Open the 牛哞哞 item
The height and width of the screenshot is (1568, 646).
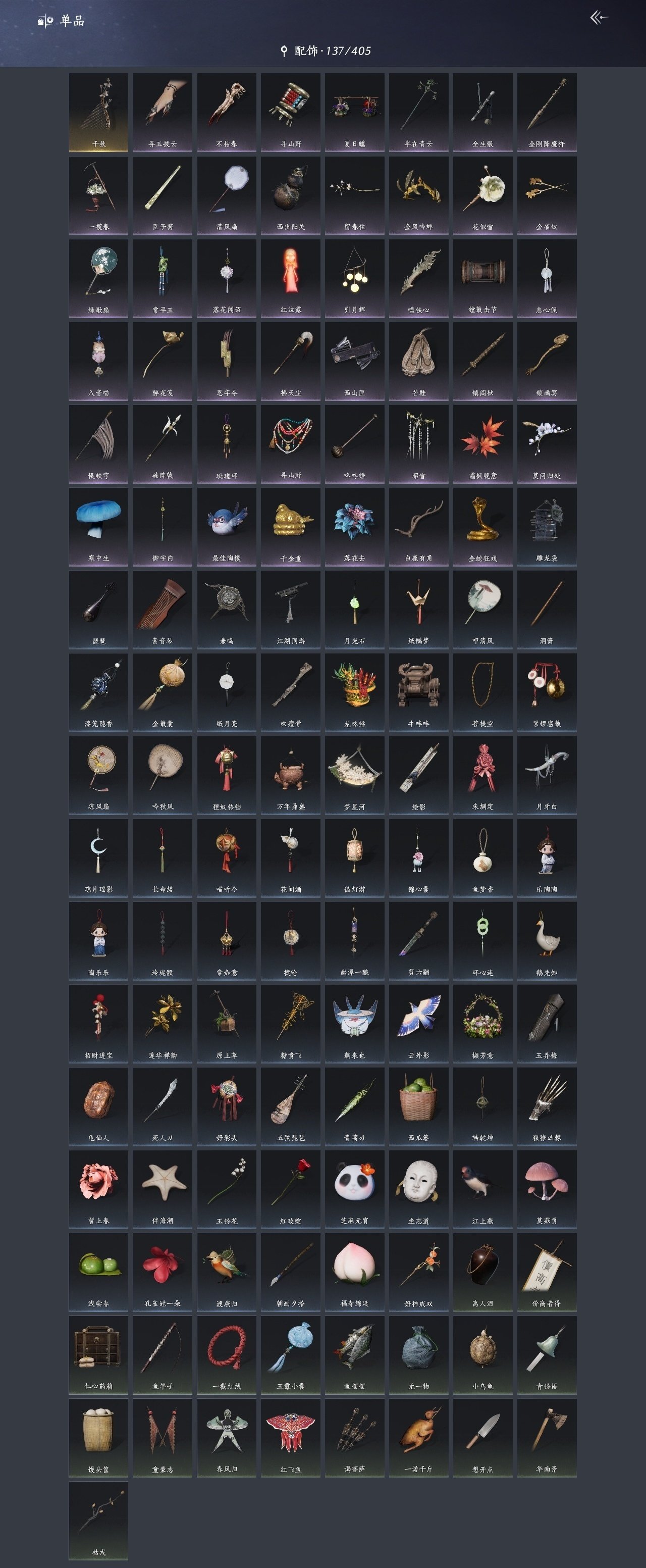pos(418,691)
